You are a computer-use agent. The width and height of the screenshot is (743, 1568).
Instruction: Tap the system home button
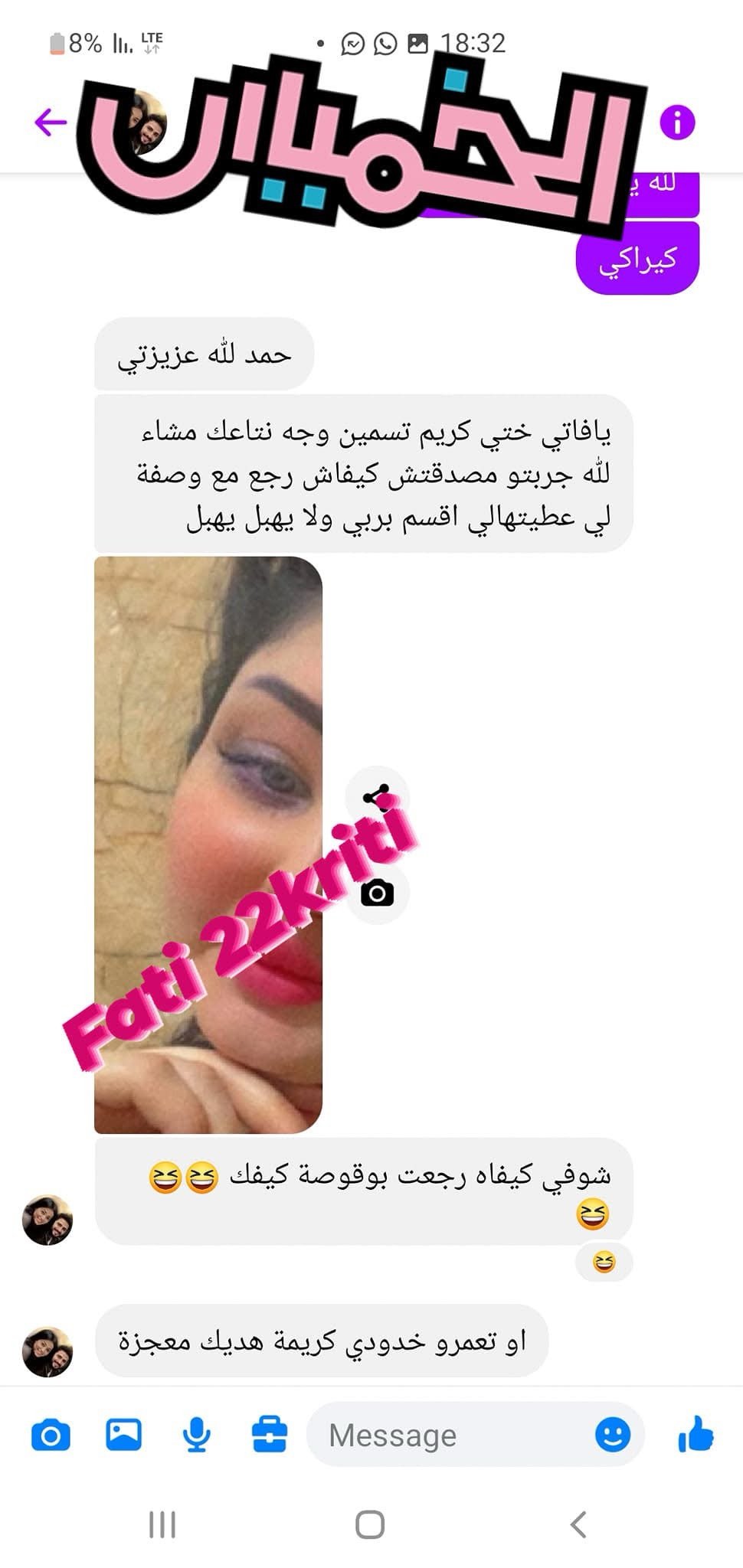tap(370, 1524)
